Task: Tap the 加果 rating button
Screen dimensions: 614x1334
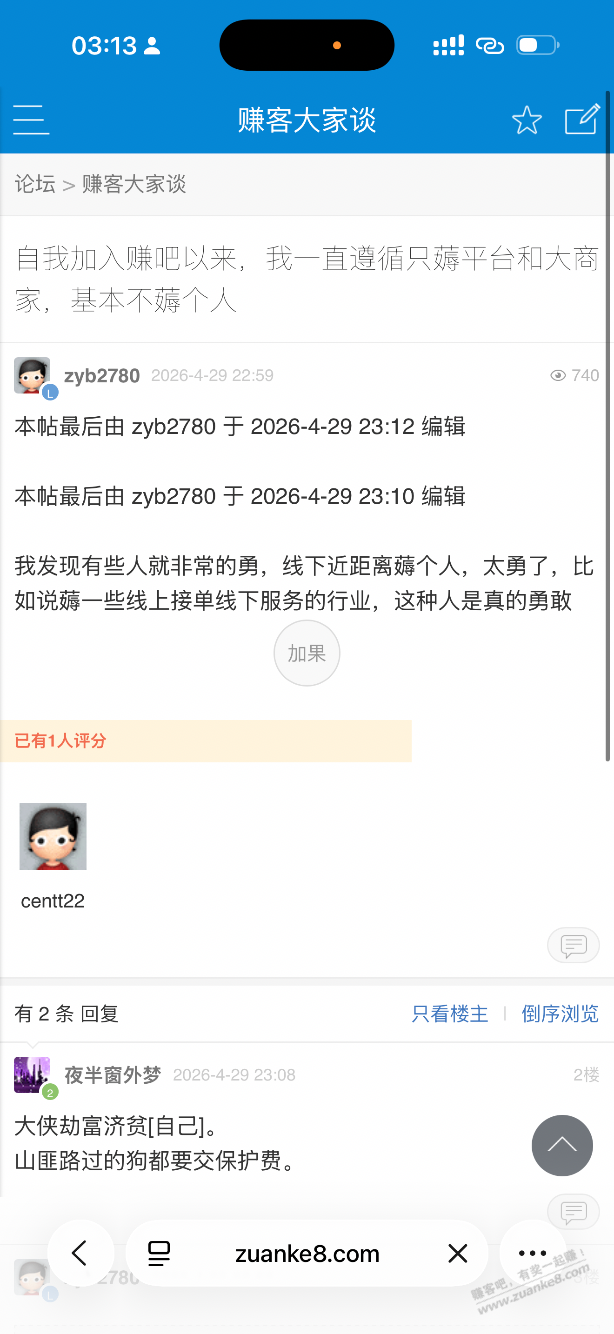Action: click(307, 654)
